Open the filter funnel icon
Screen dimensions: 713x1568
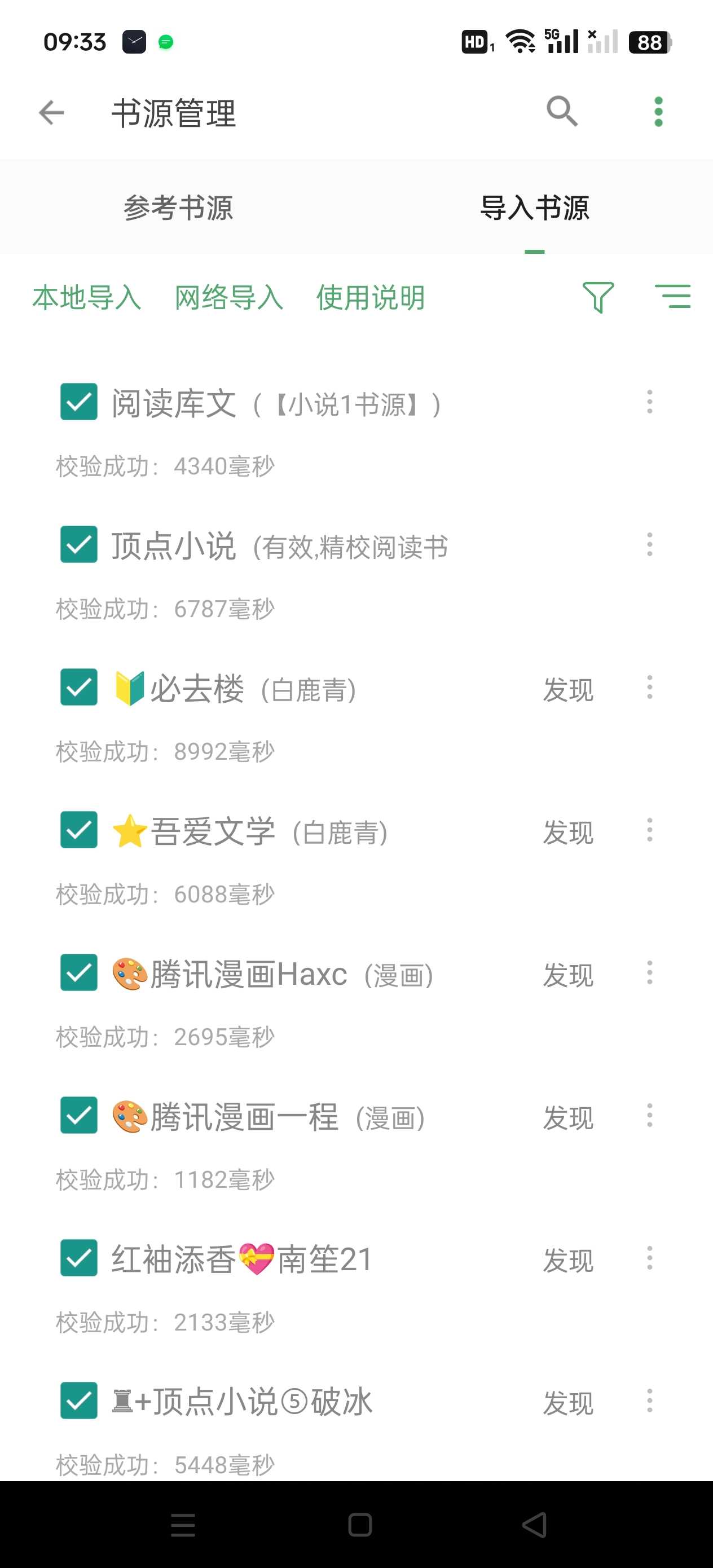[598, 298]
